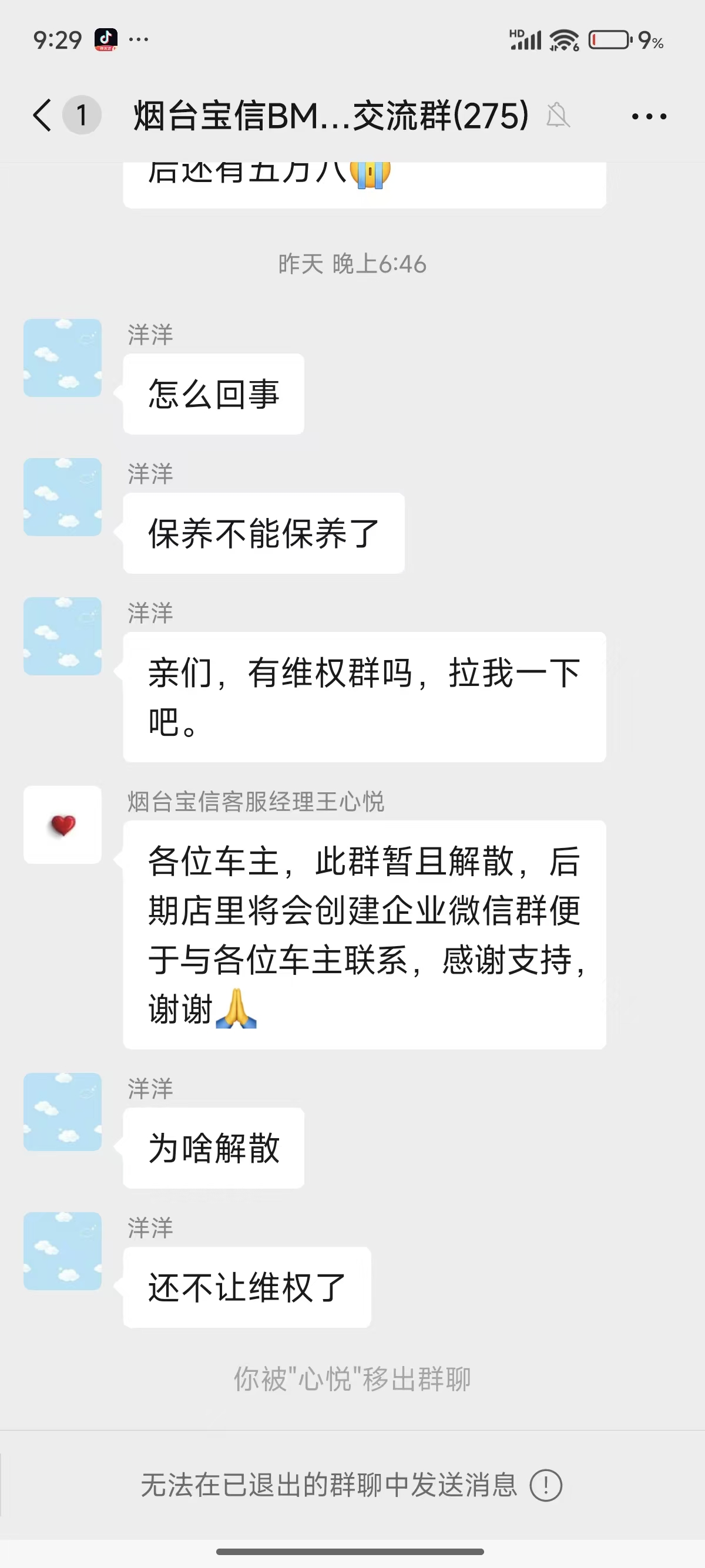The width and height of the screenshot is (705, 1568).
Task: Open the group chat options menu
Action: (x=649, y=116)
